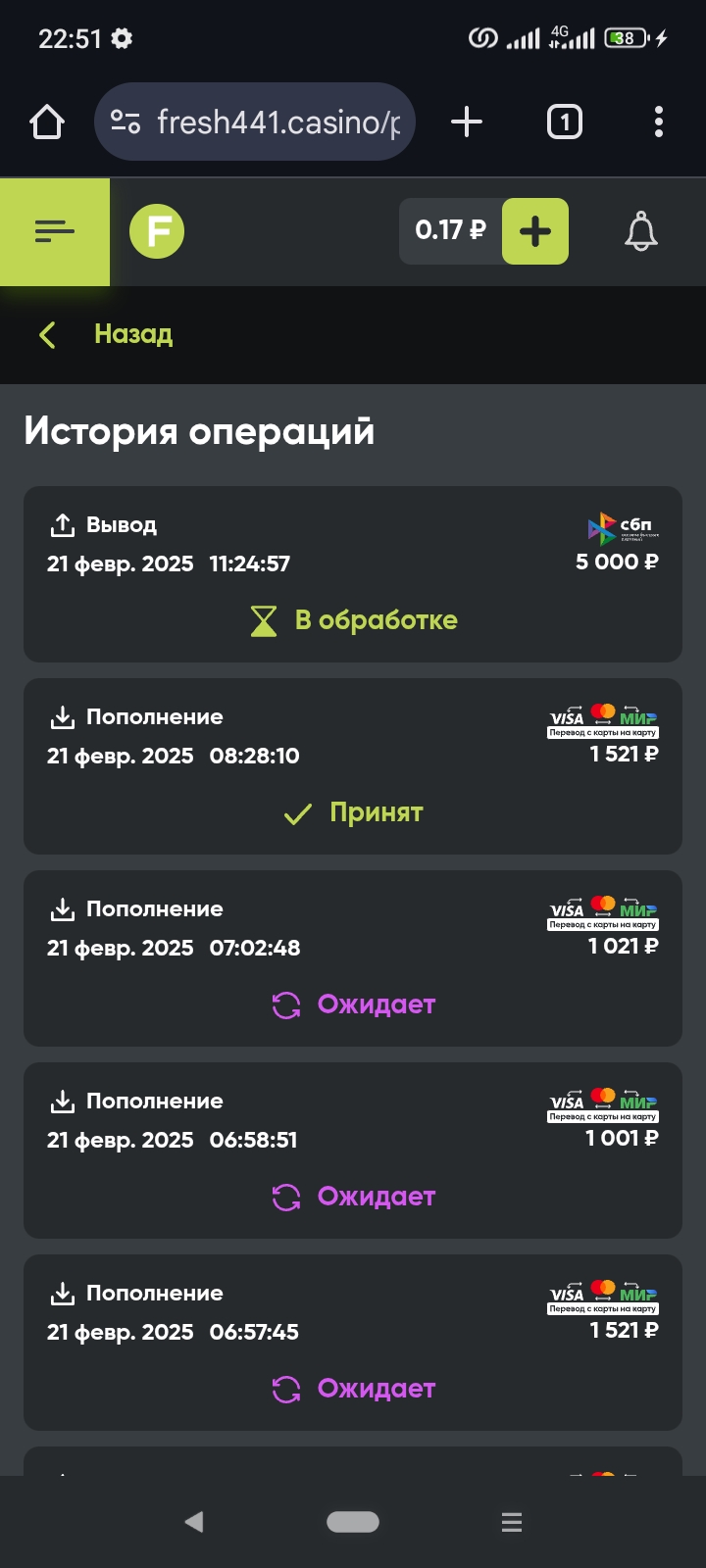Image resolution: width=706 pixels, height=1568 pixels.
Task: Open the pending 1 021 ₽ deposit card
Action: (353, 958)
